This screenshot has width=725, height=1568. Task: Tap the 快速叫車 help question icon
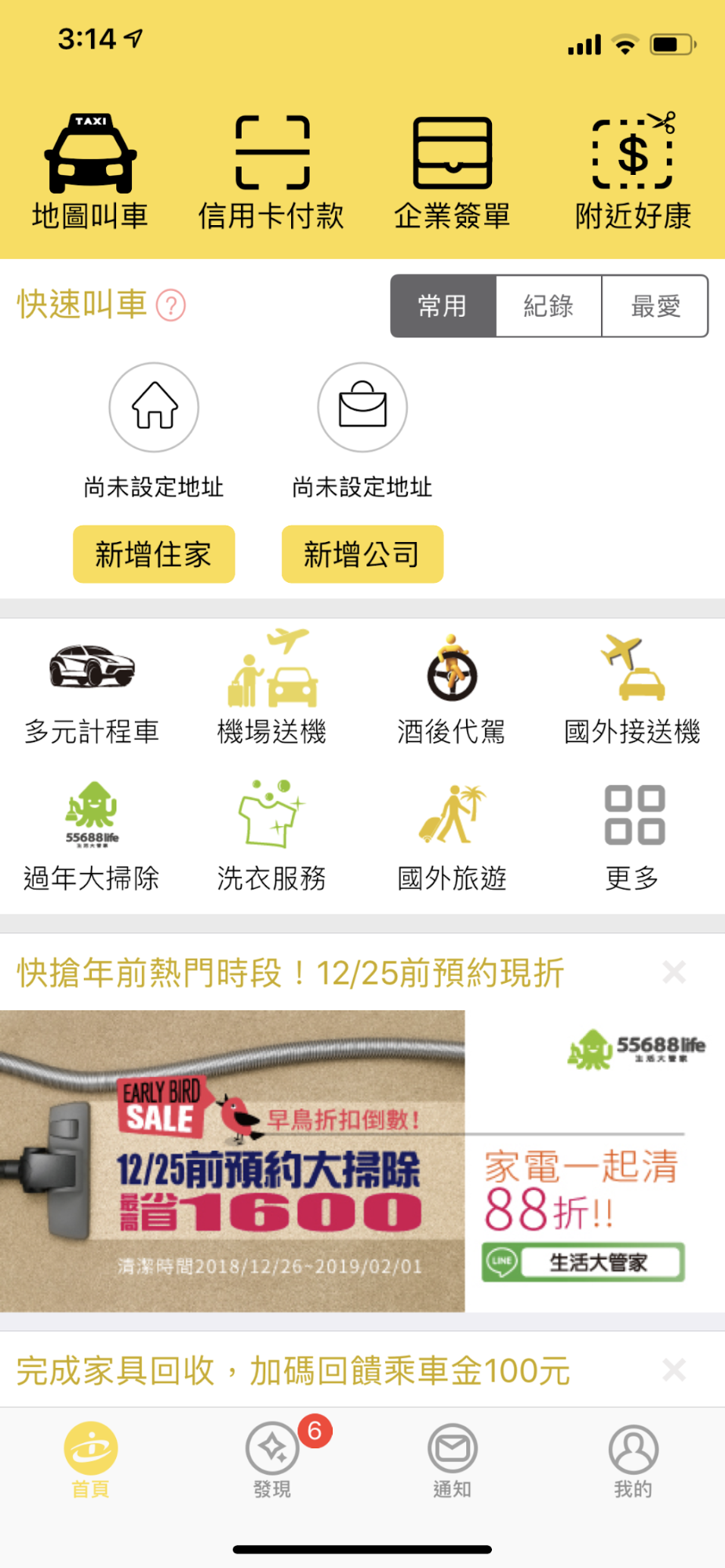171,305
